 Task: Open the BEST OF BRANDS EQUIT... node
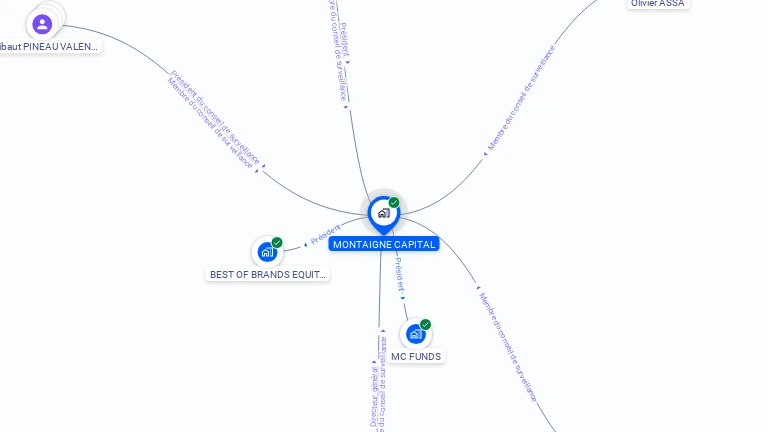(267, 252)
